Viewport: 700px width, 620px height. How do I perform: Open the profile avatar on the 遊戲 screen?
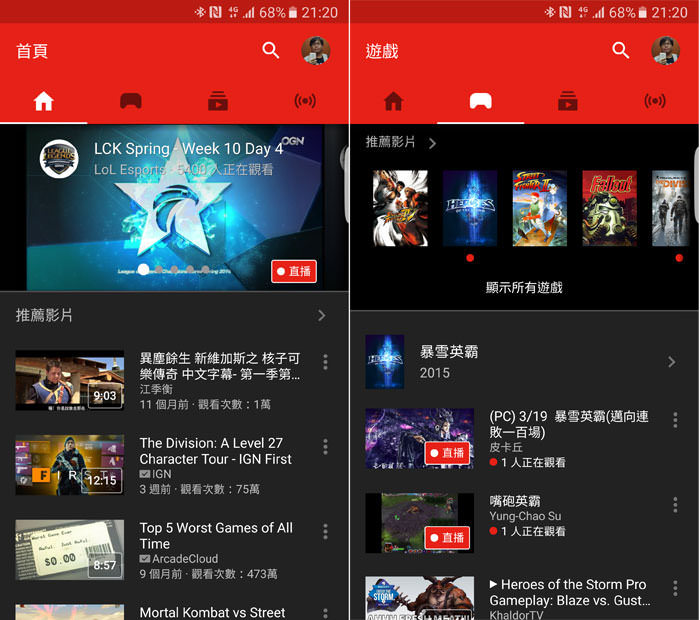[665, 50]
